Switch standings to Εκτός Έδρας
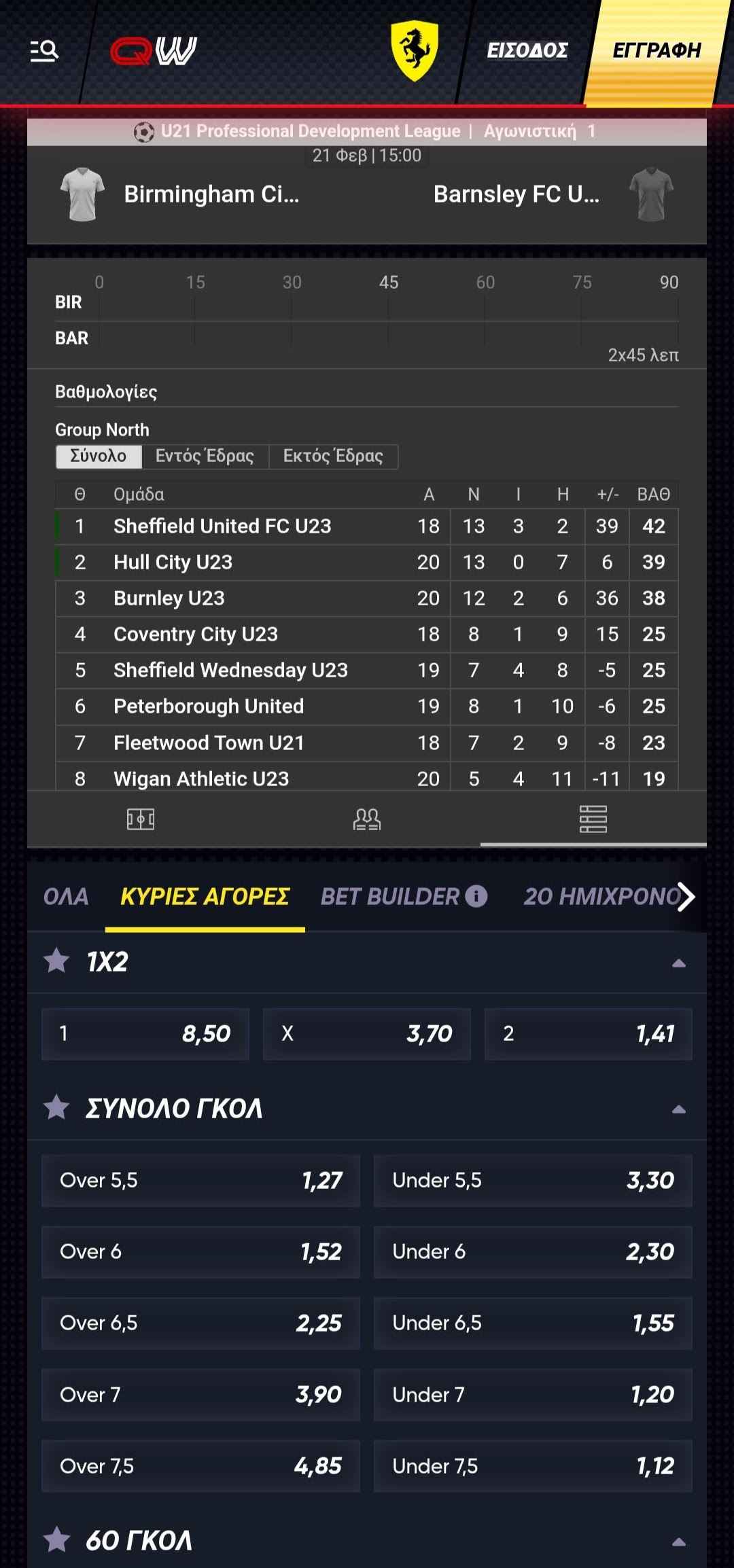734x1568 pixels. pos(333,456)
